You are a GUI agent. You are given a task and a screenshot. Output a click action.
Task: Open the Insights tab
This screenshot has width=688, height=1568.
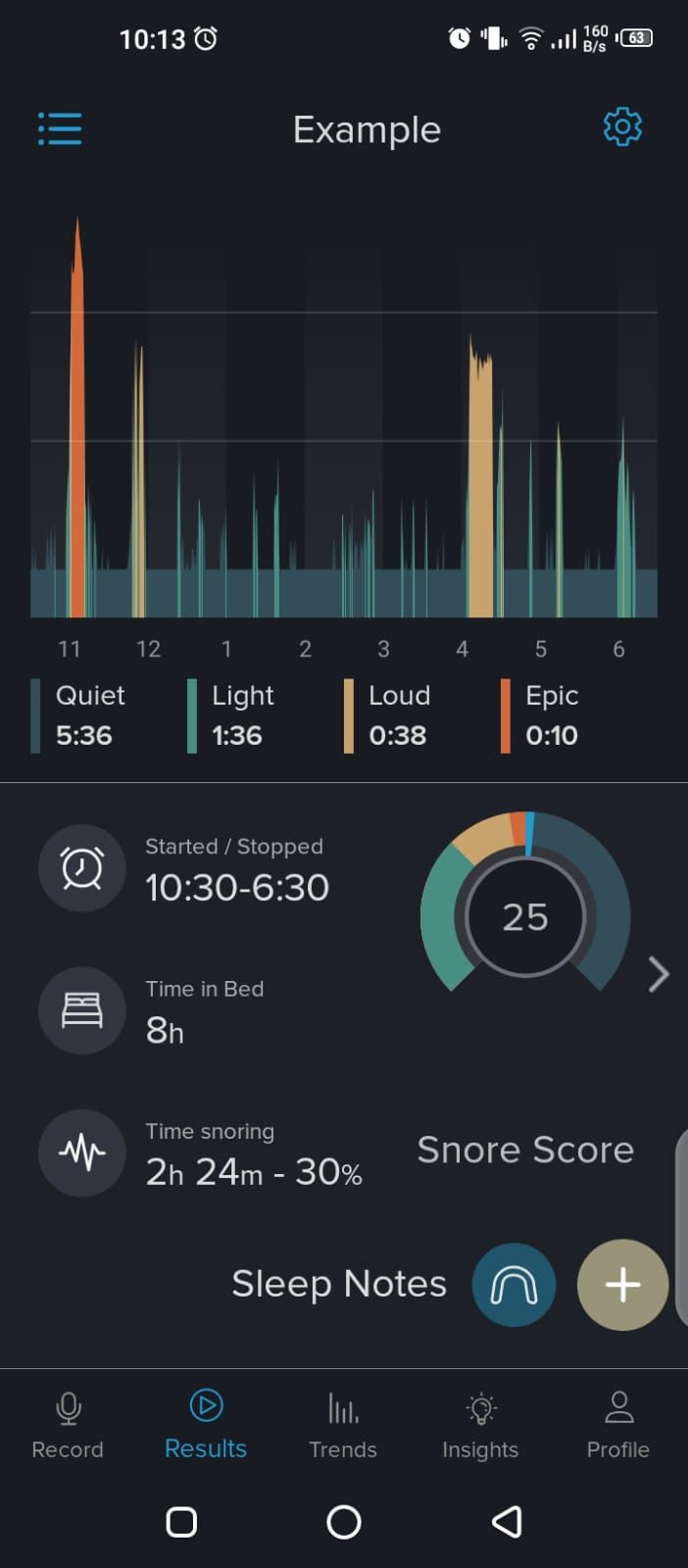pos(480,1425)
